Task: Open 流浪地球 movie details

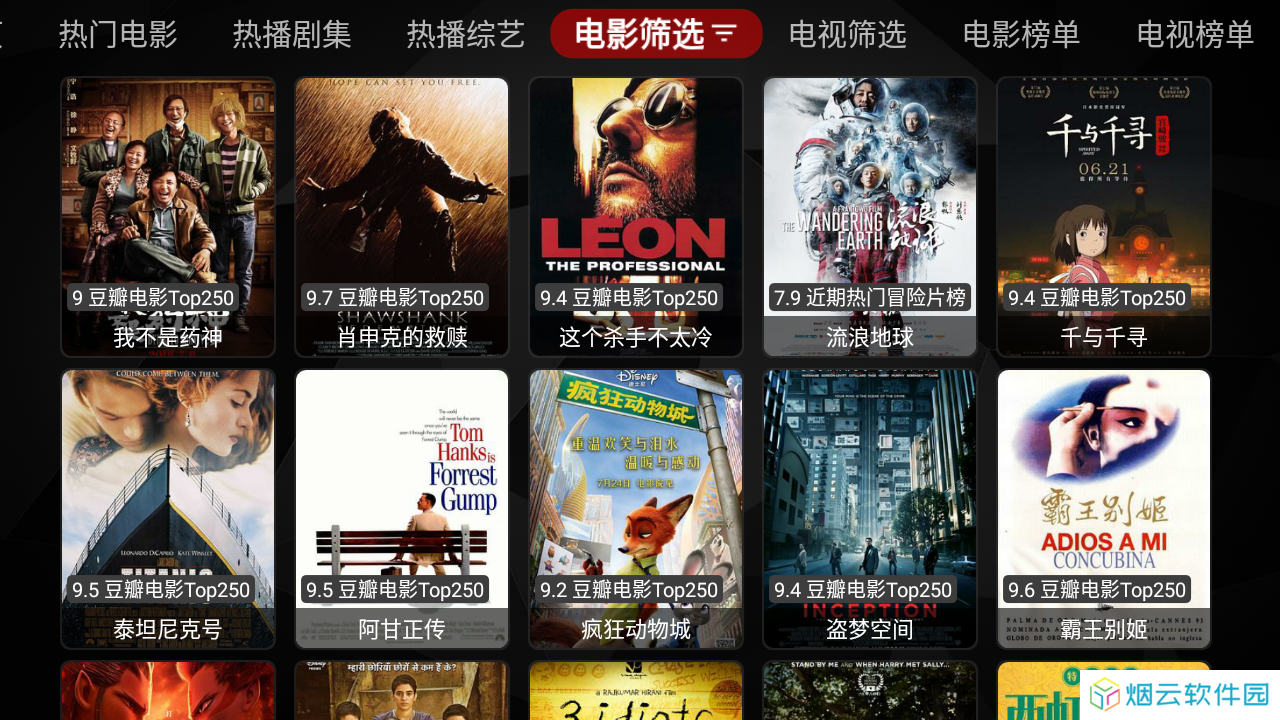Action: tap(870, 217)
